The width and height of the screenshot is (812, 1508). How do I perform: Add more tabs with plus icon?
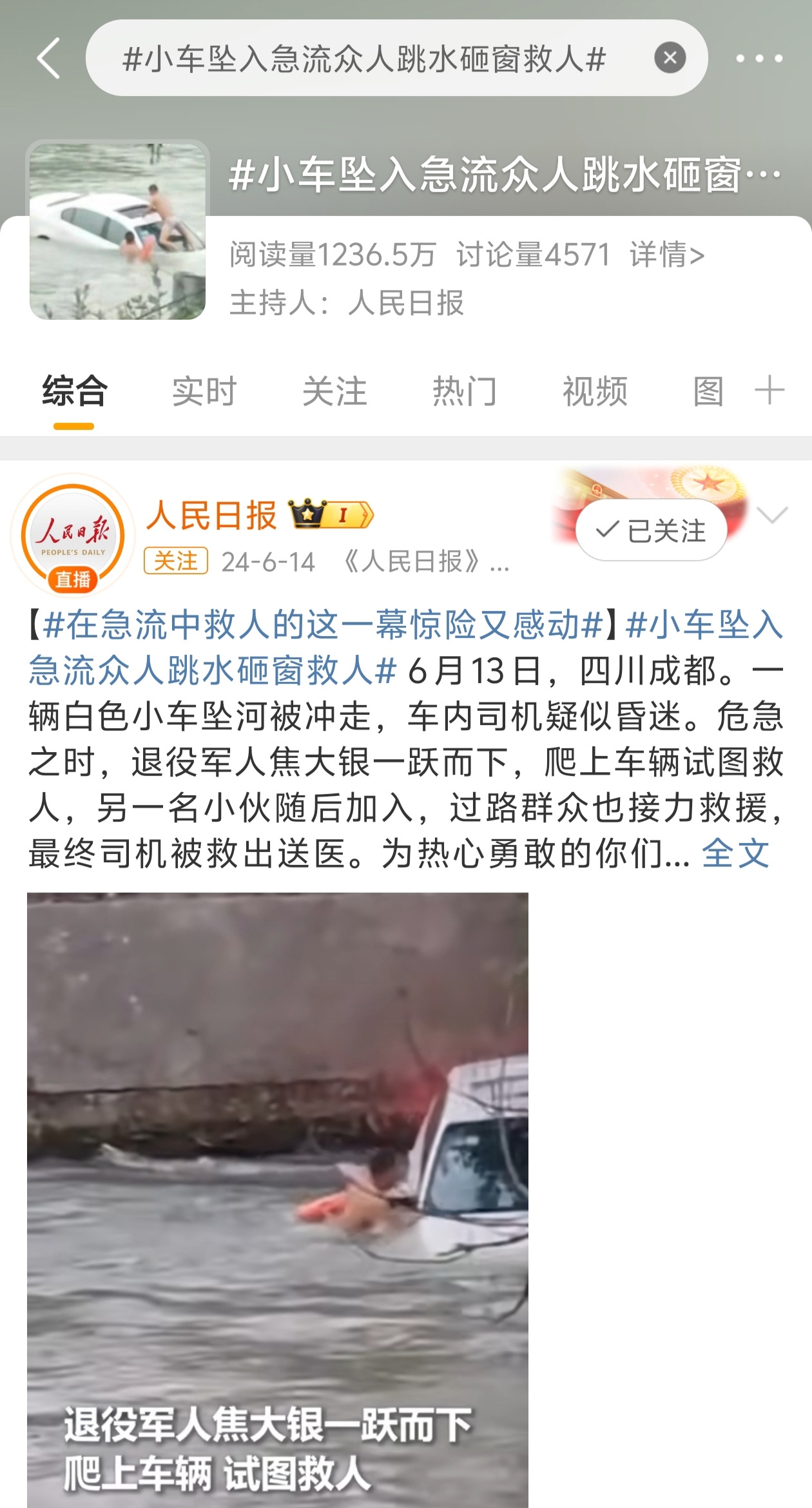769,391
